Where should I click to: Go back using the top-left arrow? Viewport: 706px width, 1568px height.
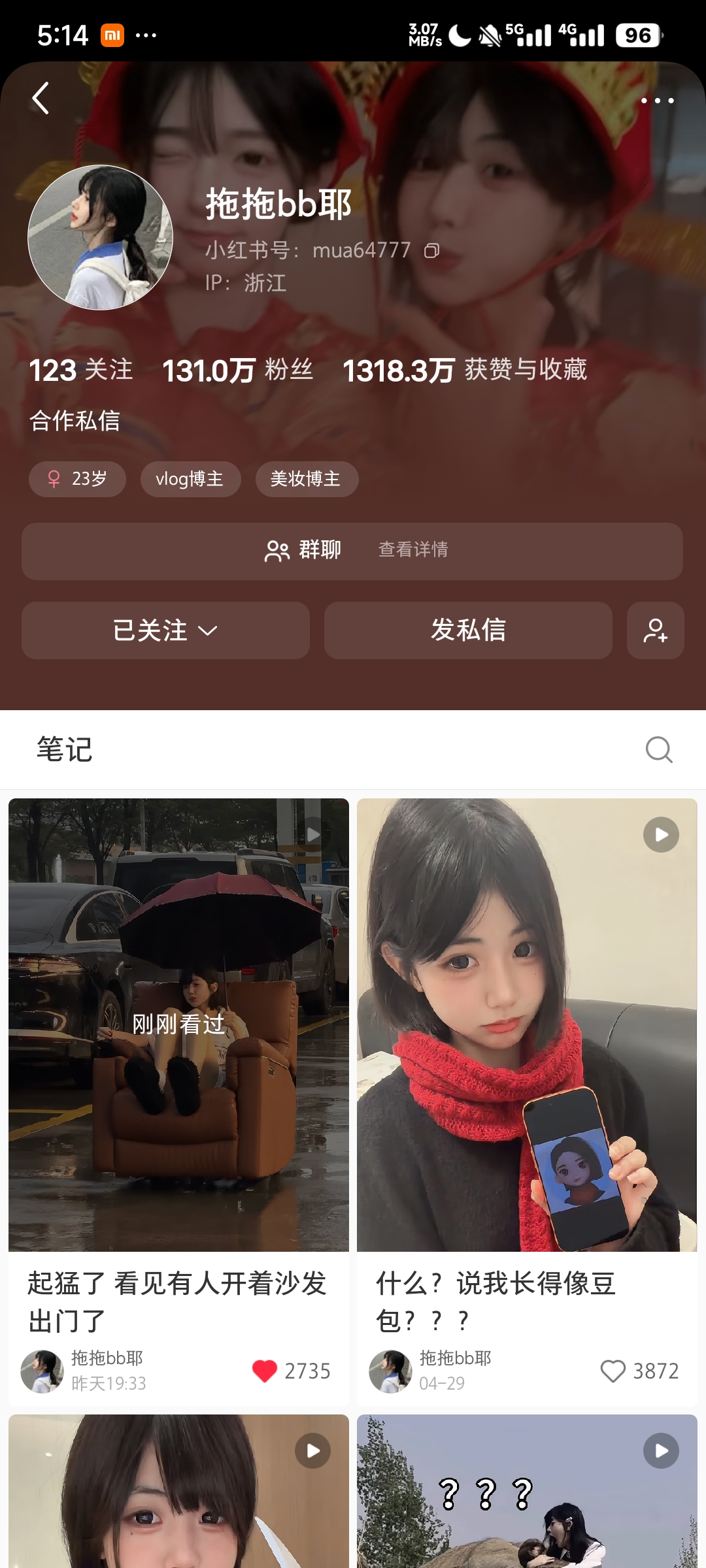[x=41, y=99]
